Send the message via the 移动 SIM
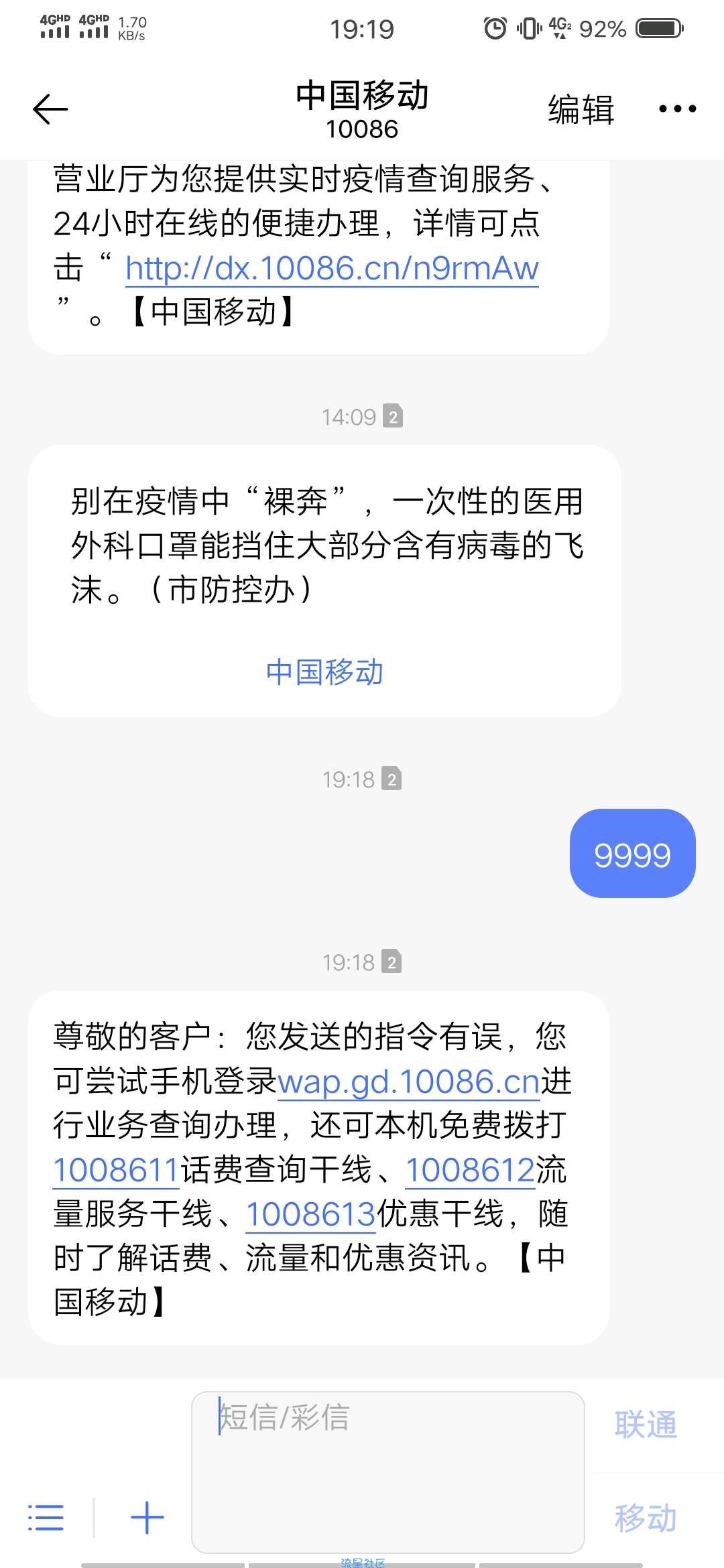This screenshot has height=1568, width=724. pos(646,1518)
